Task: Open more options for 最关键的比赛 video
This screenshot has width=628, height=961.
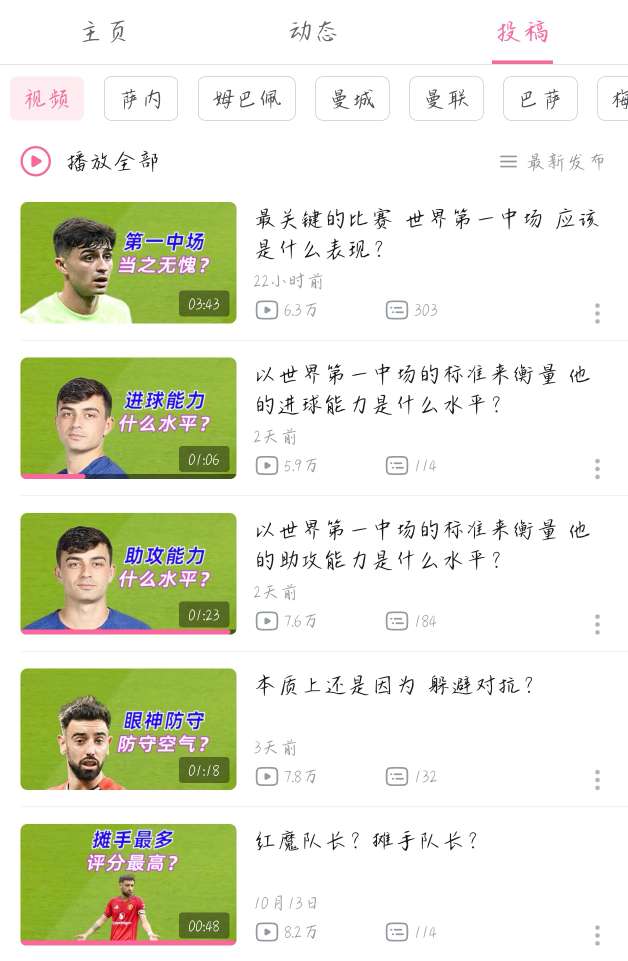Action: pyautogui.click(x=597, y=313)
